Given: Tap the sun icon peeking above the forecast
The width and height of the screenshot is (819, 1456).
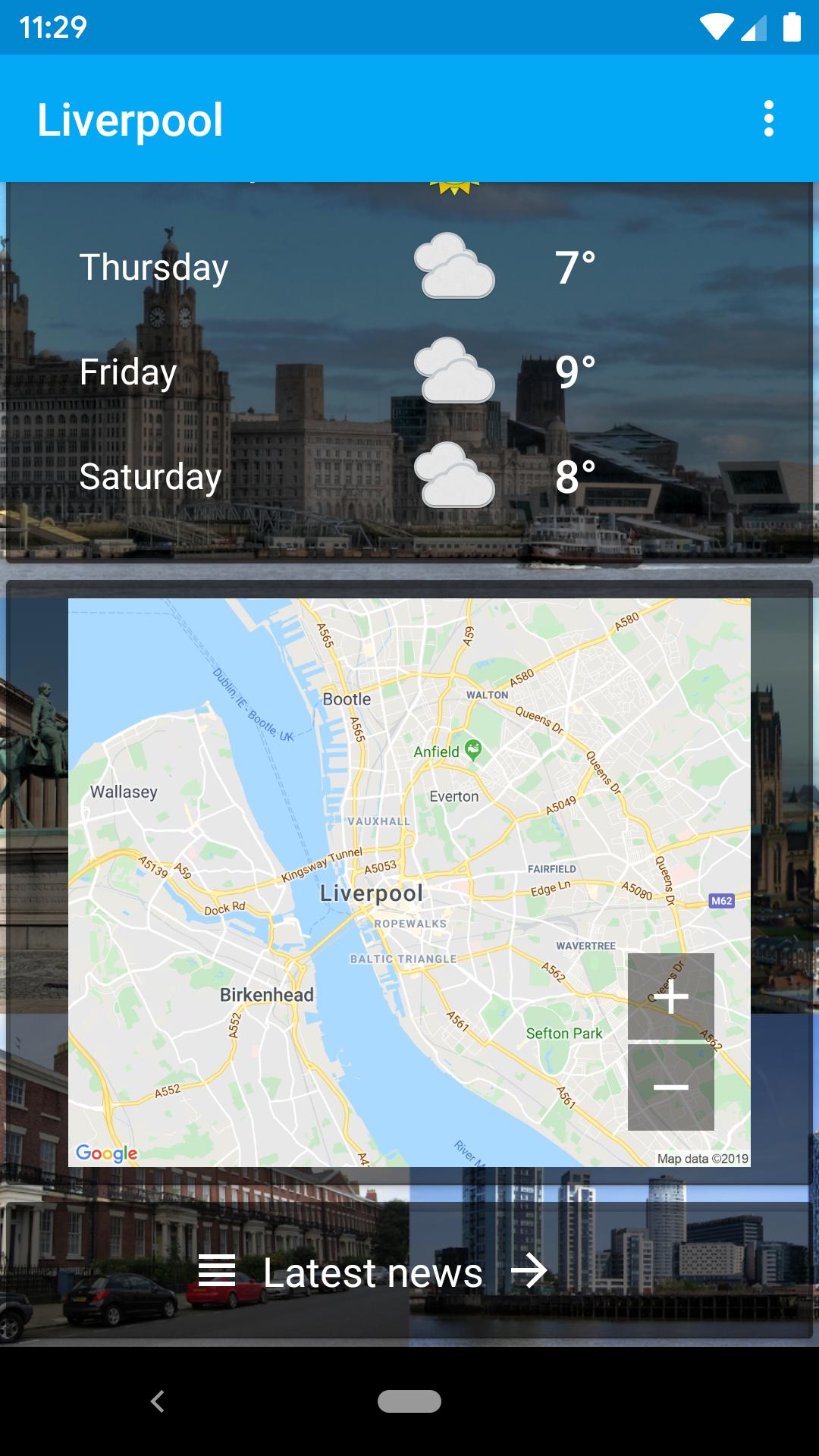Looking at the screenshot, I should coord(453,184).
